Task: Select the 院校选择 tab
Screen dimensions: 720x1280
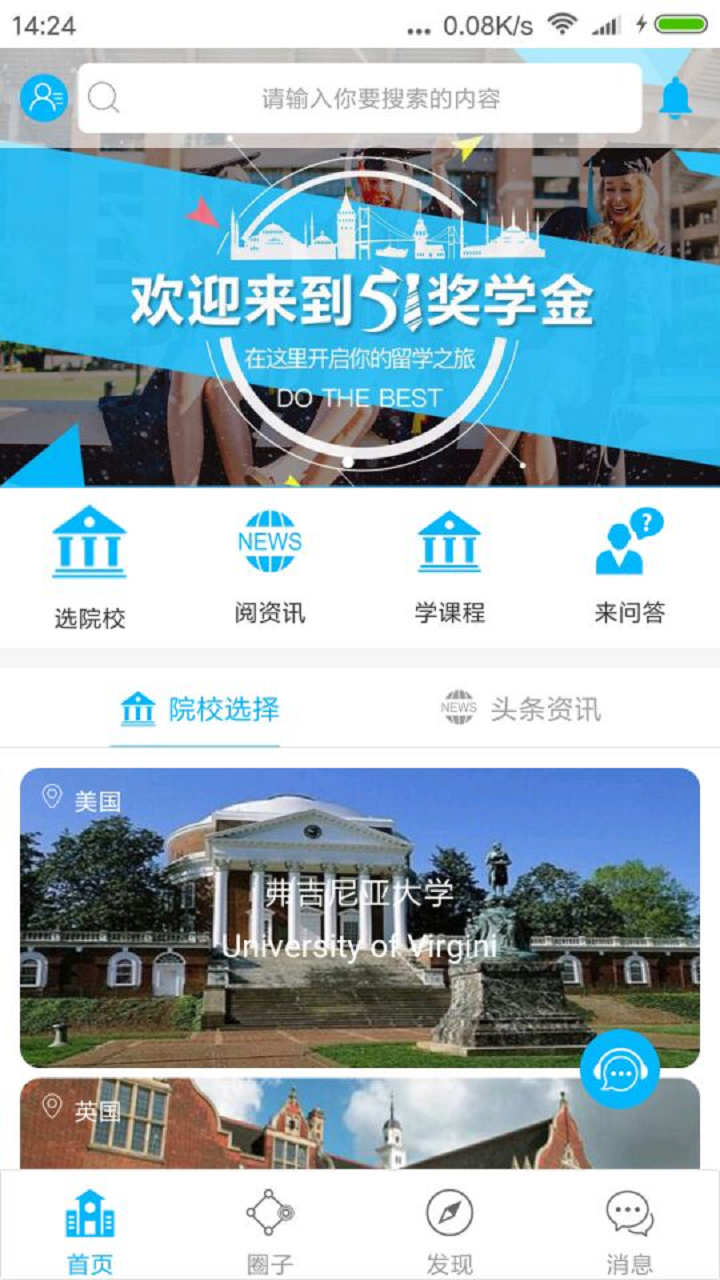Action: tap(200, 709)
